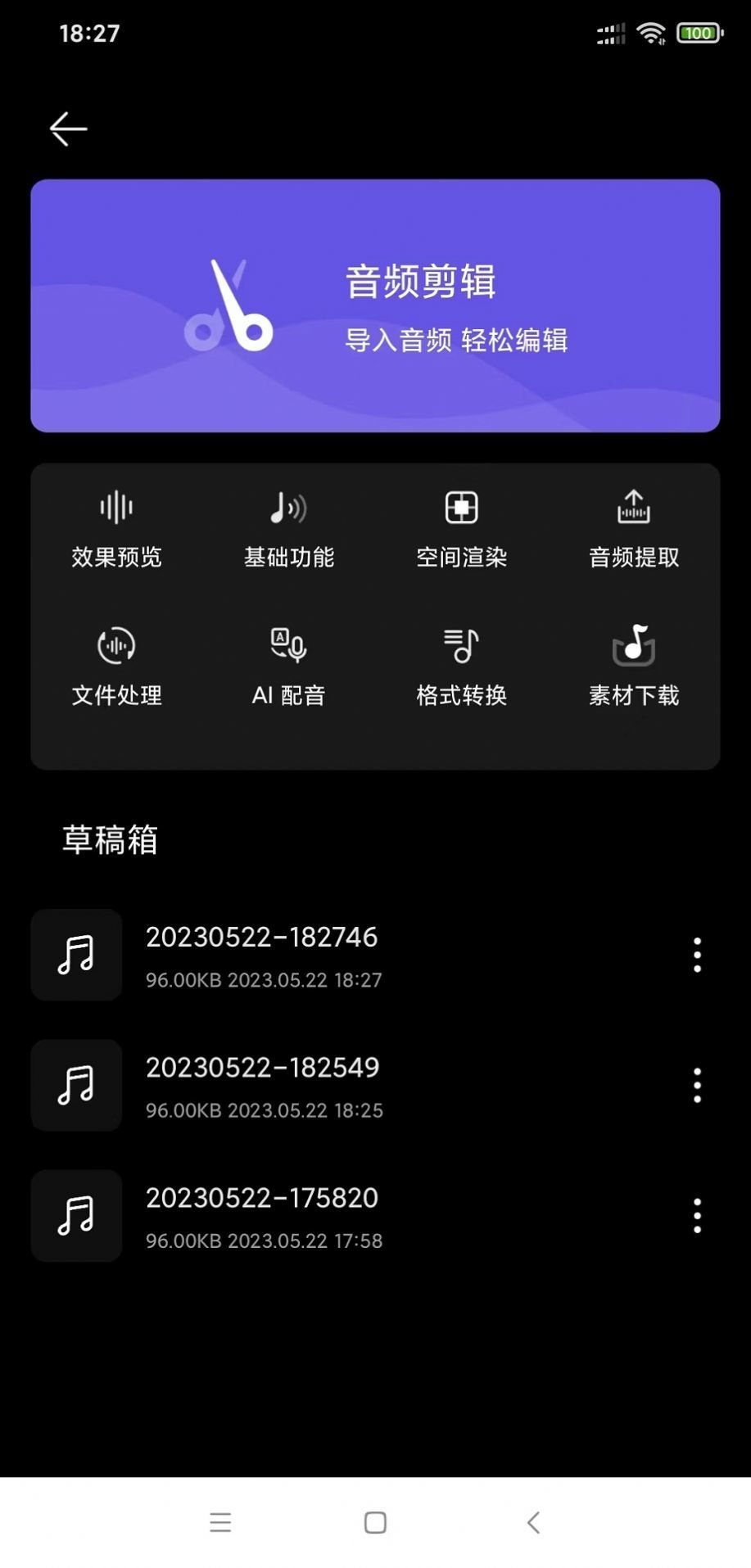Open the 素材下载 material download section
The image size is (751, 1568).
(x=632, y=666)
